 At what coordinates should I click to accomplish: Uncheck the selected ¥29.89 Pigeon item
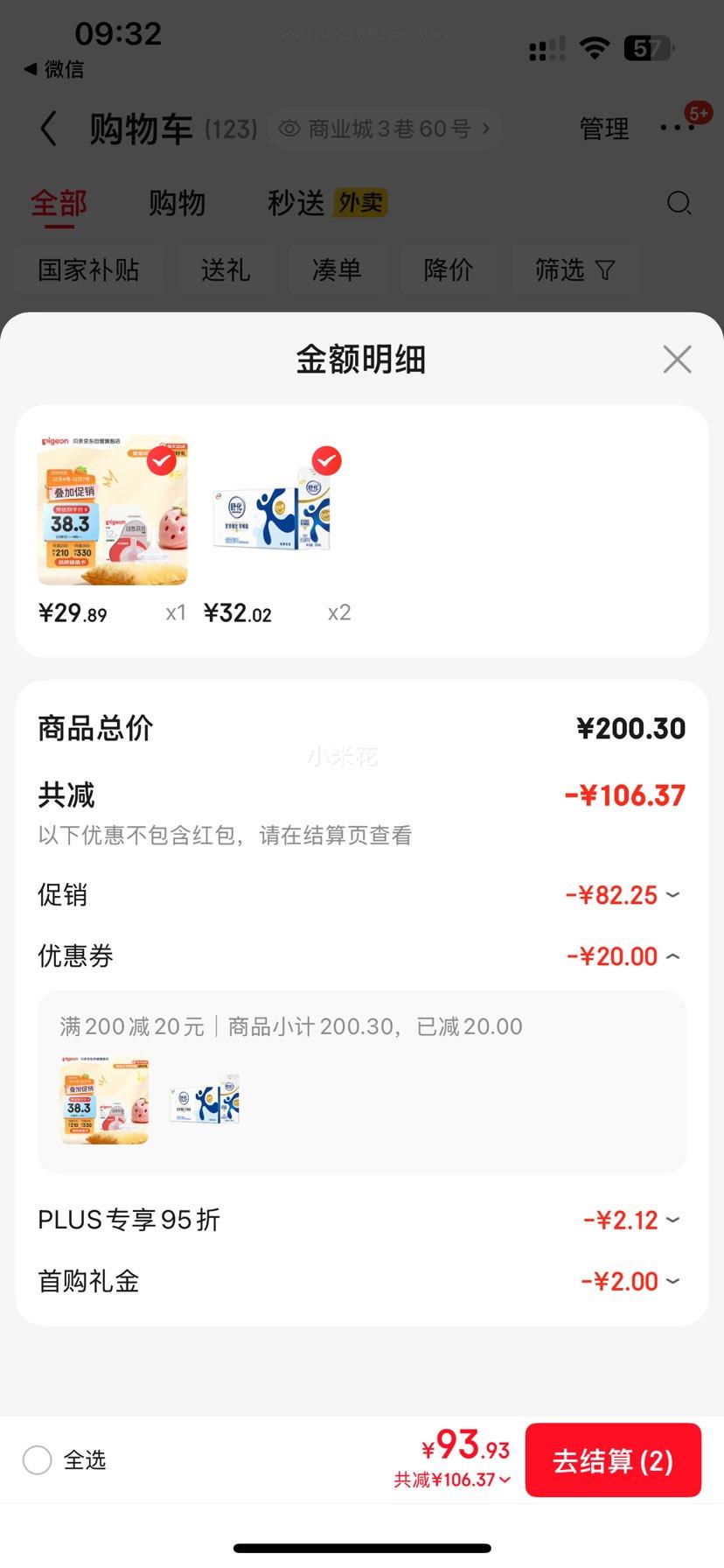click(x=161, y=460)
